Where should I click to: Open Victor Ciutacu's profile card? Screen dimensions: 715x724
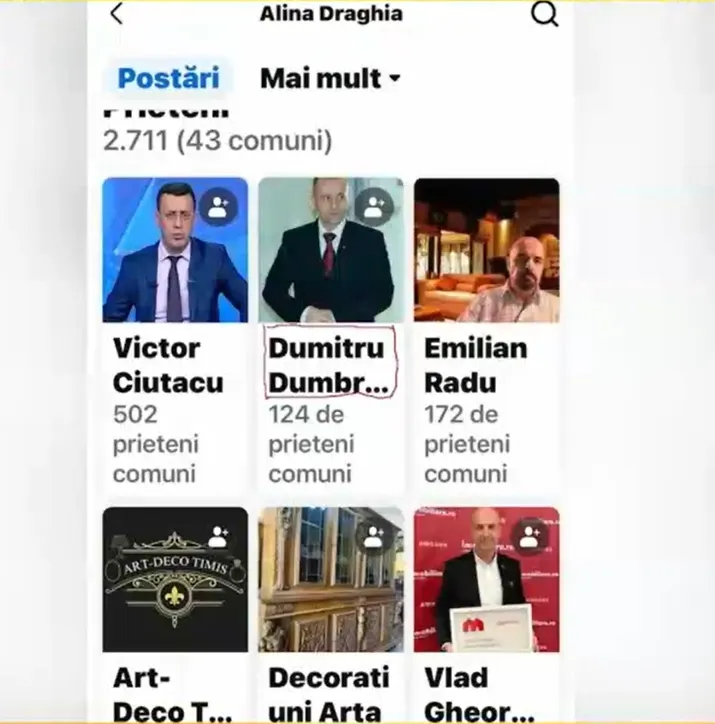tap(175, 331)
